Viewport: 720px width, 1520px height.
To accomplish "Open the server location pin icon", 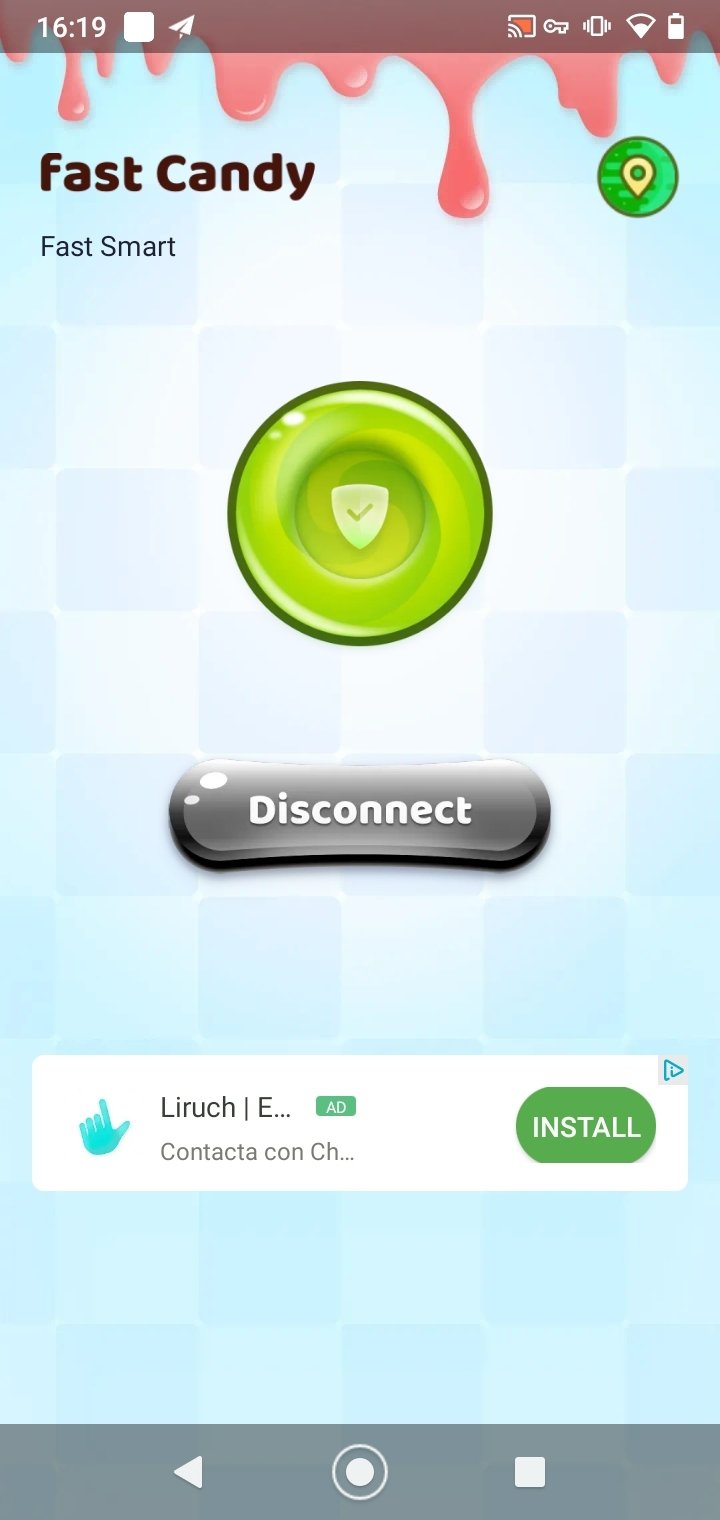I will 638,177.
